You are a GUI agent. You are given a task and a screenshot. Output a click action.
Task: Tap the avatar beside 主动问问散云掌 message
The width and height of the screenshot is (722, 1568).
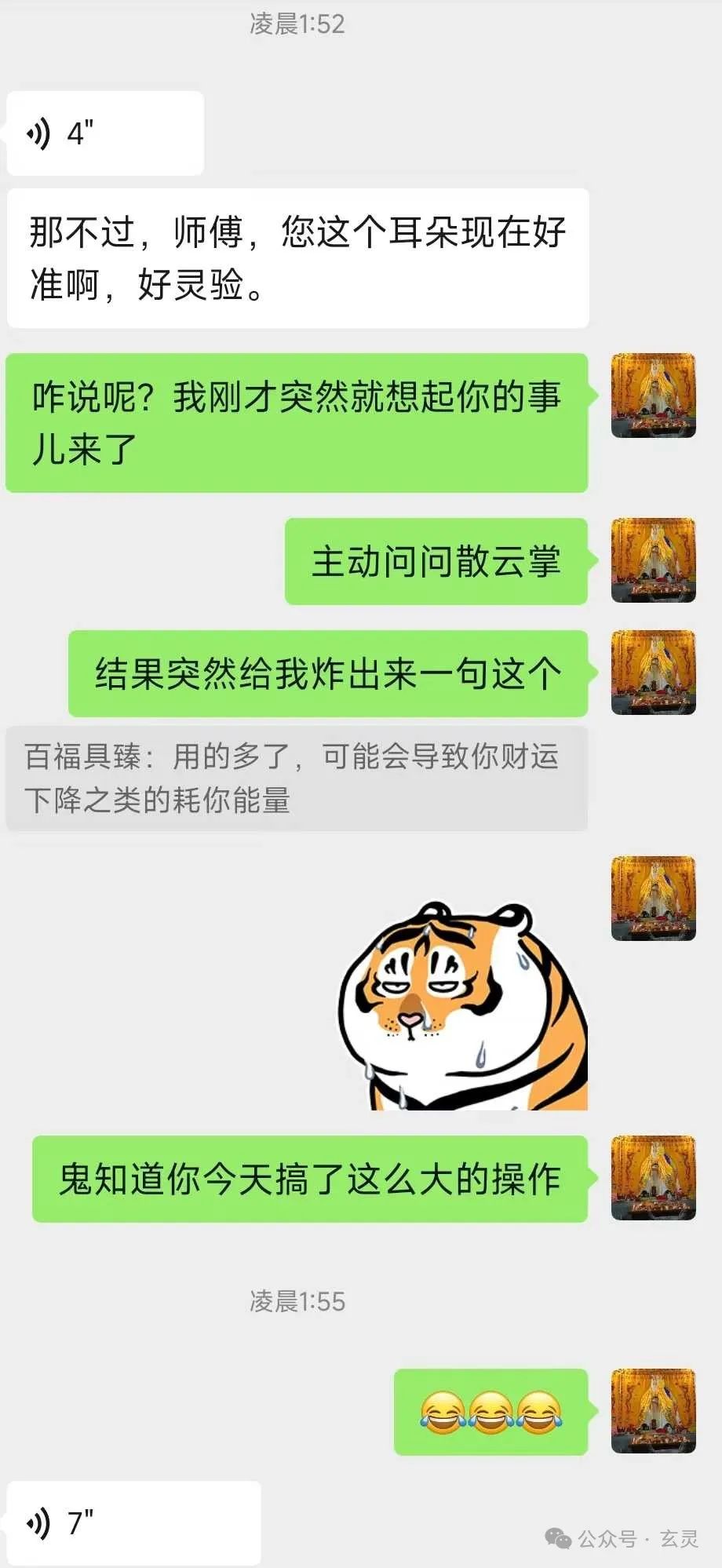click(653, 560)
